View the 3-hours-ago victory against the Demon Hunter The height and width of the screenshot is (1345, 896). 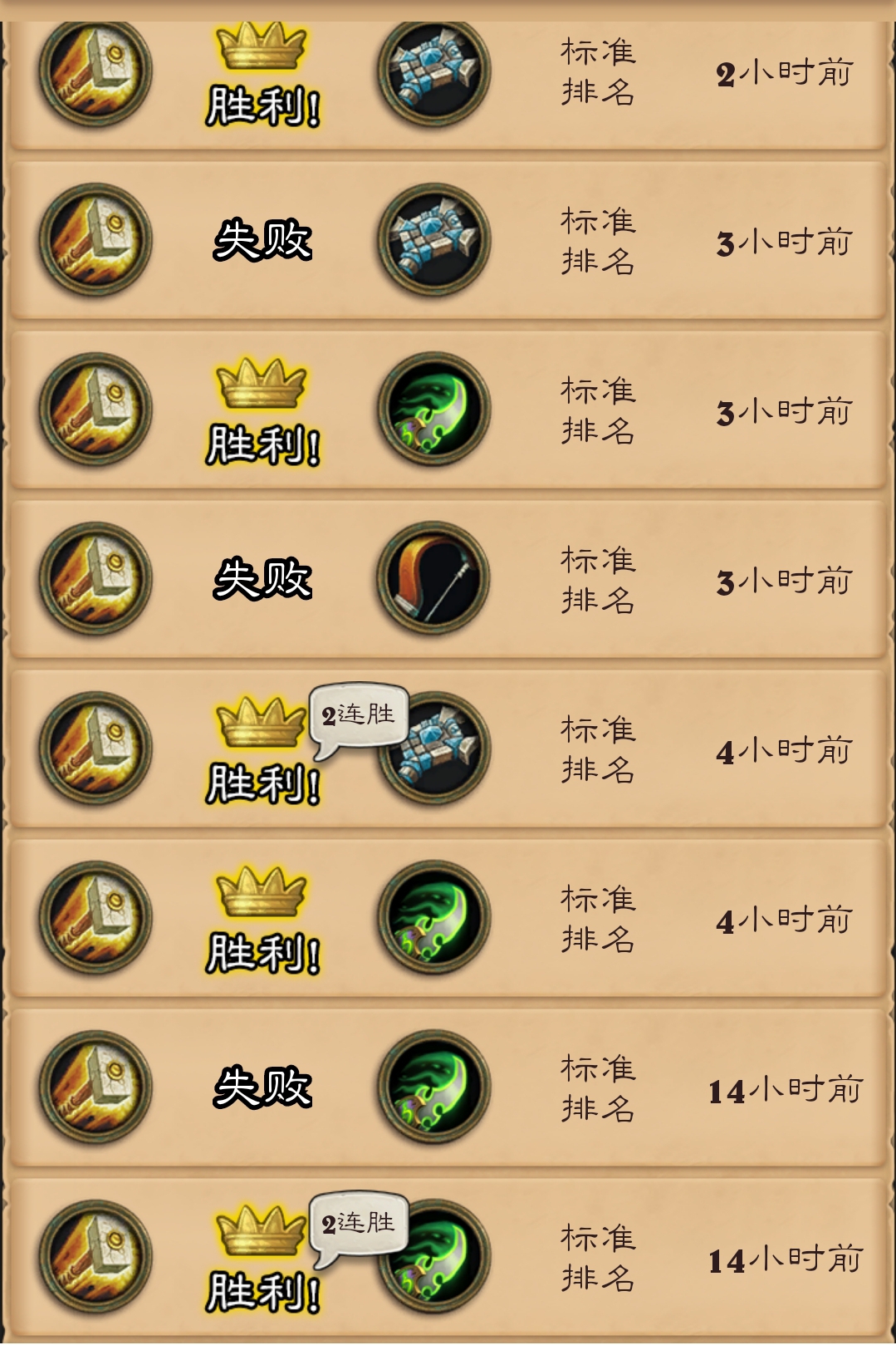tap(448, 410)
